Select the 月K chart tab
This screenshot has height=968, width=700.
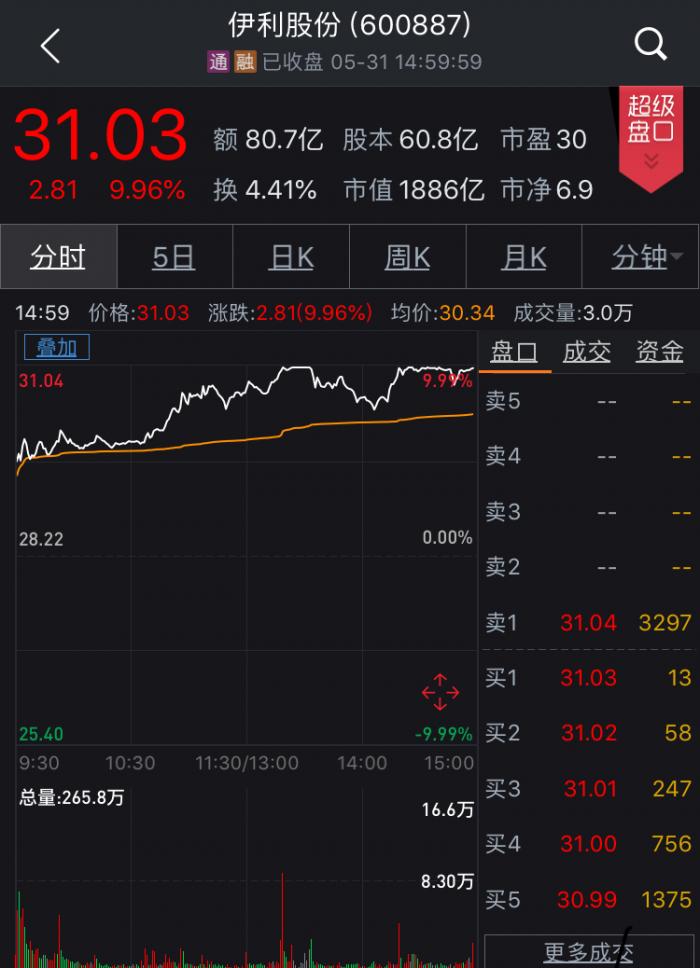tap(524, 257)
